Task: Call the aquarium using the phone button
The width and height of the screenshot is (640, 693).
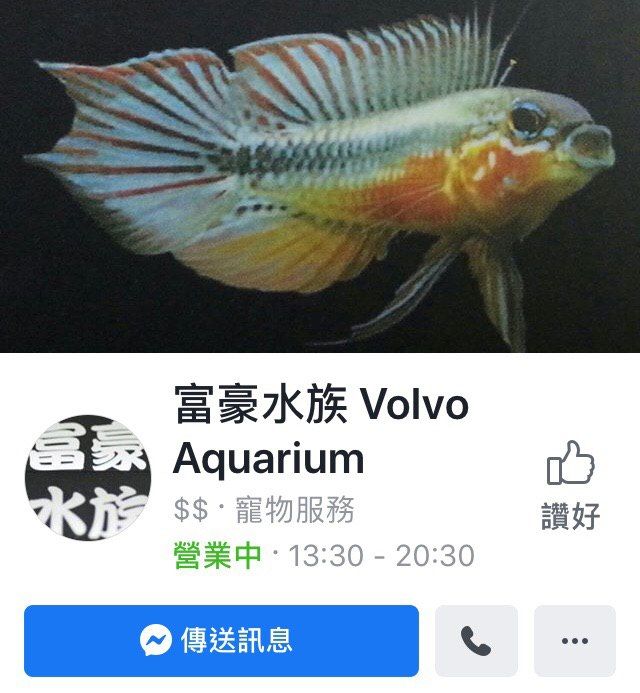Action: click(x=476, y=640)
